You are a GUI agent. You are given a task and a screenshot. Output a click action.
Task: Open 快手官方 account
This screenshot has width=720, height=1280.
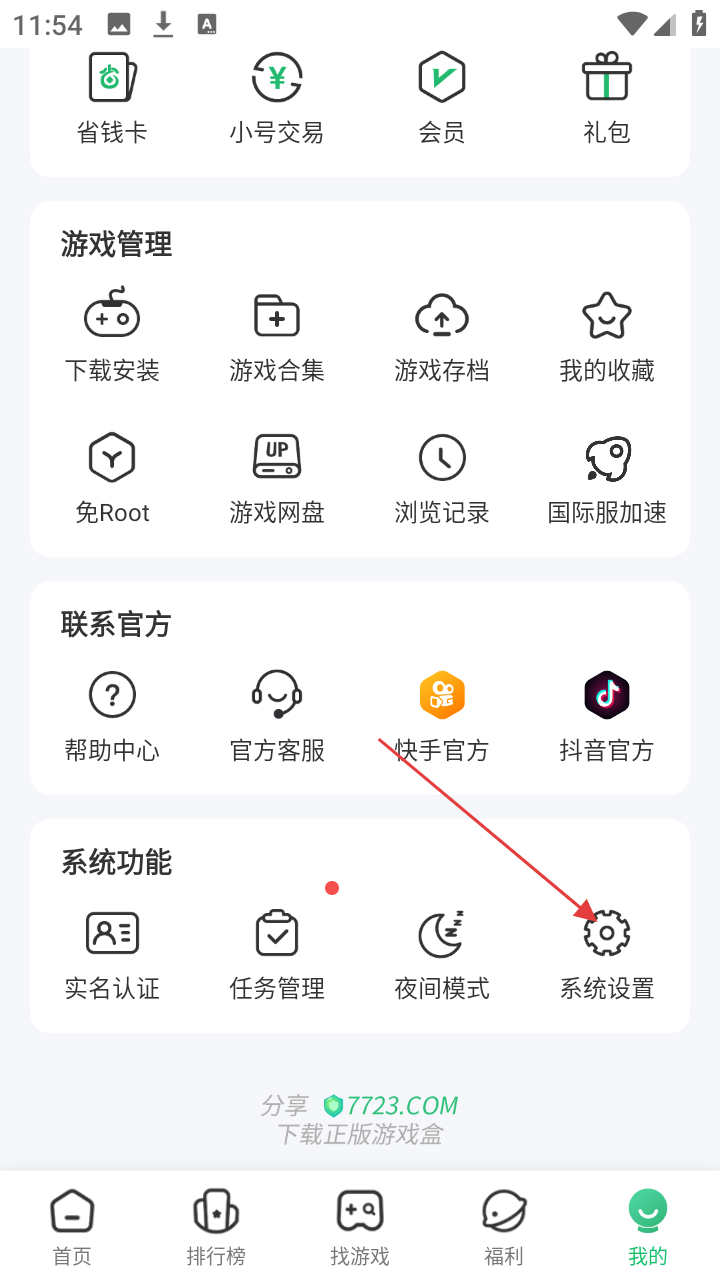click(441, 715)
